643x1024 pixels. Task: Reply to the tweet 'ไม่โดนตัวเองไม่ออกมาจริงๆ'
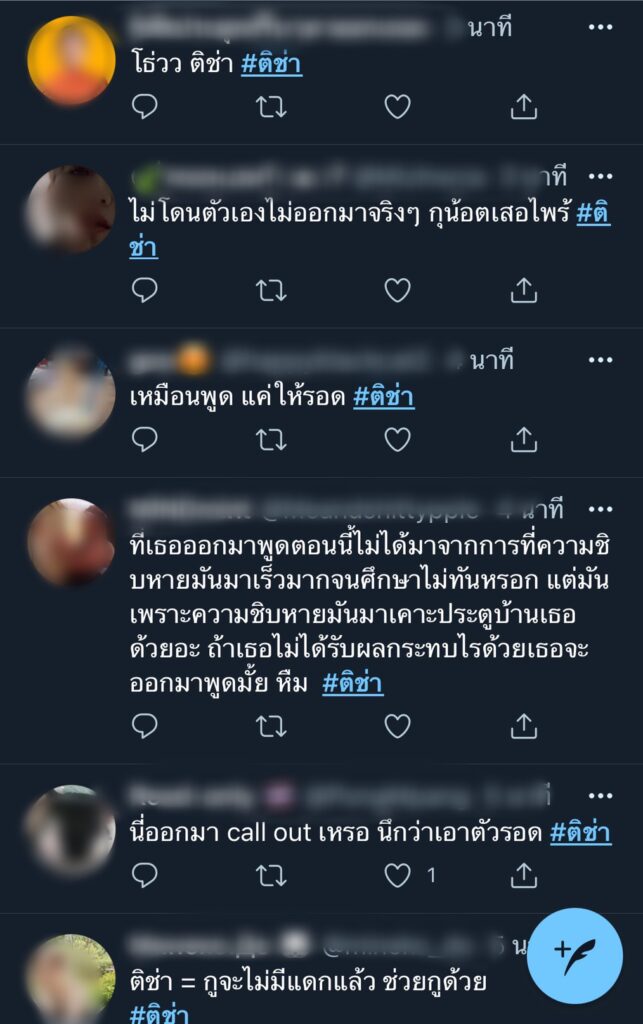(145, 290)
